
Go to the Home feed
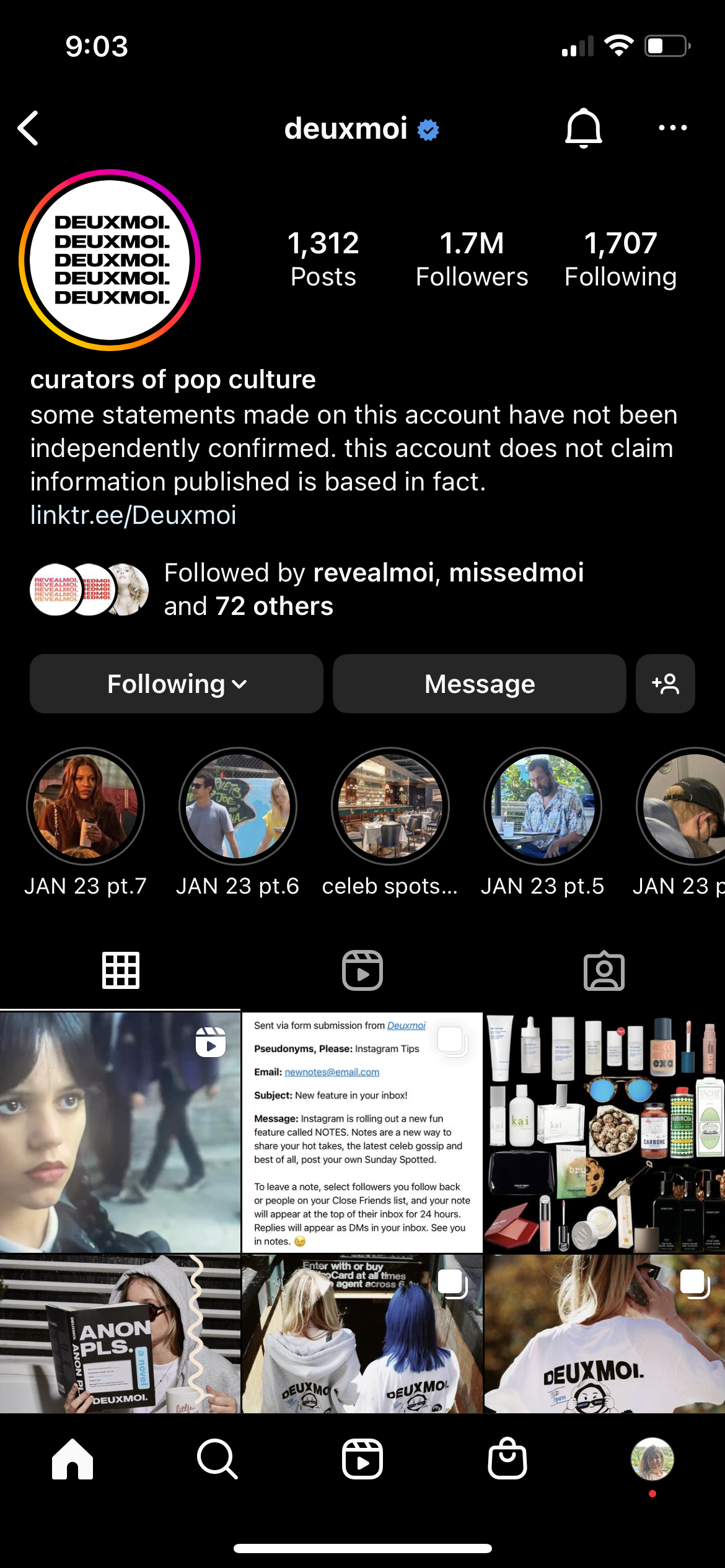click(72, 1459)
